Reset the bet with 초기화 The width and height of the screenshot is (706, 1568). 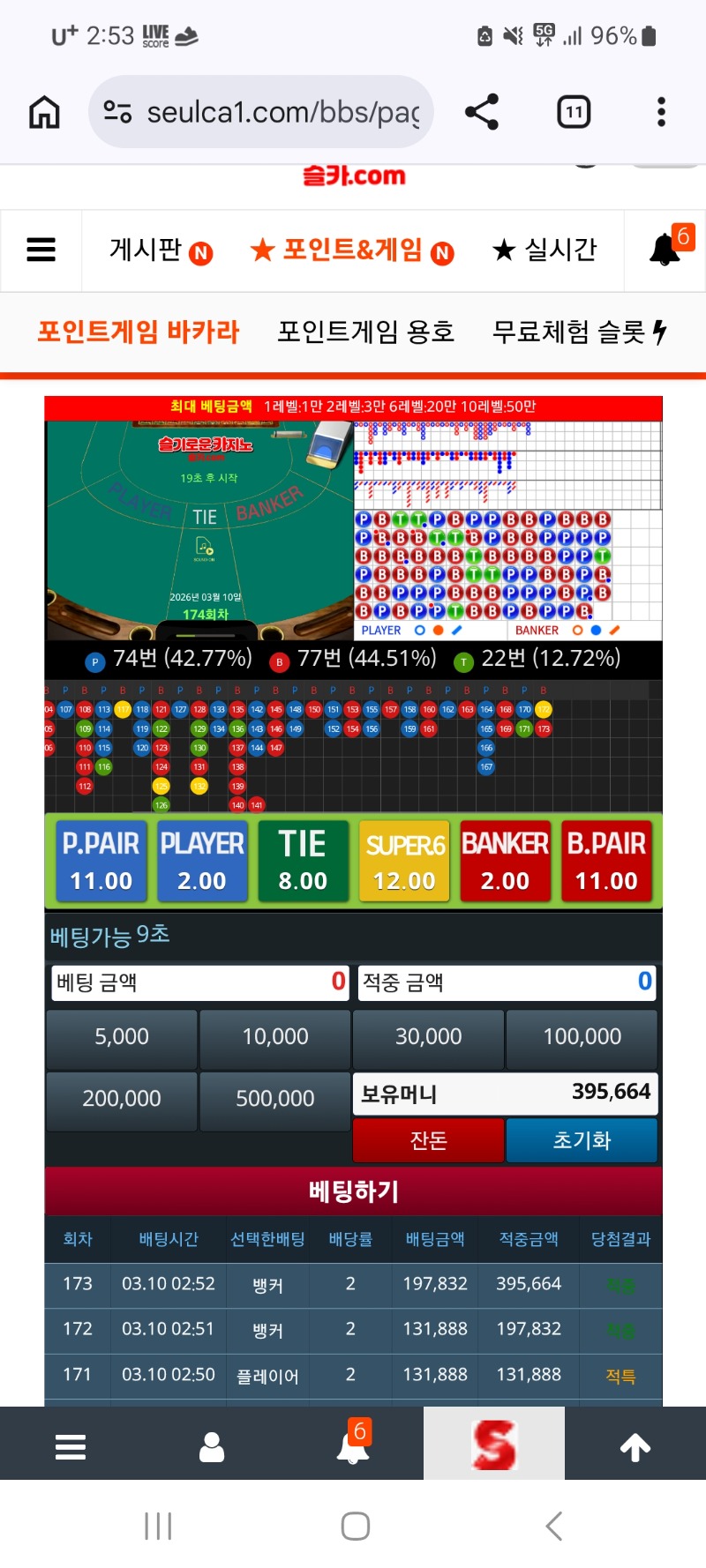[582, 1140]
